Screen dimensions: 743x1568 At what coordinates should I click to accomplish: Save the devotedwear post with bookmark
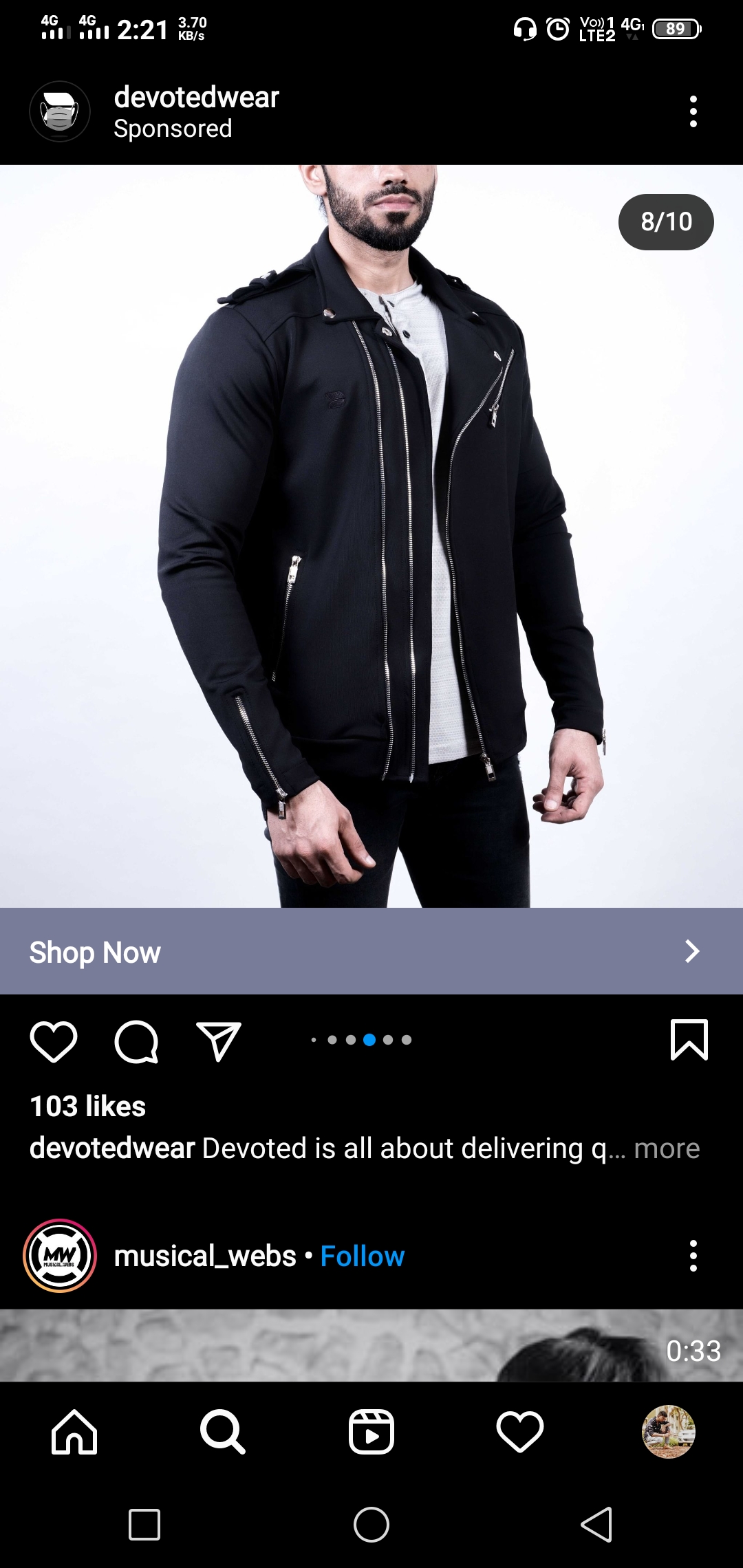coord(689,1040)
